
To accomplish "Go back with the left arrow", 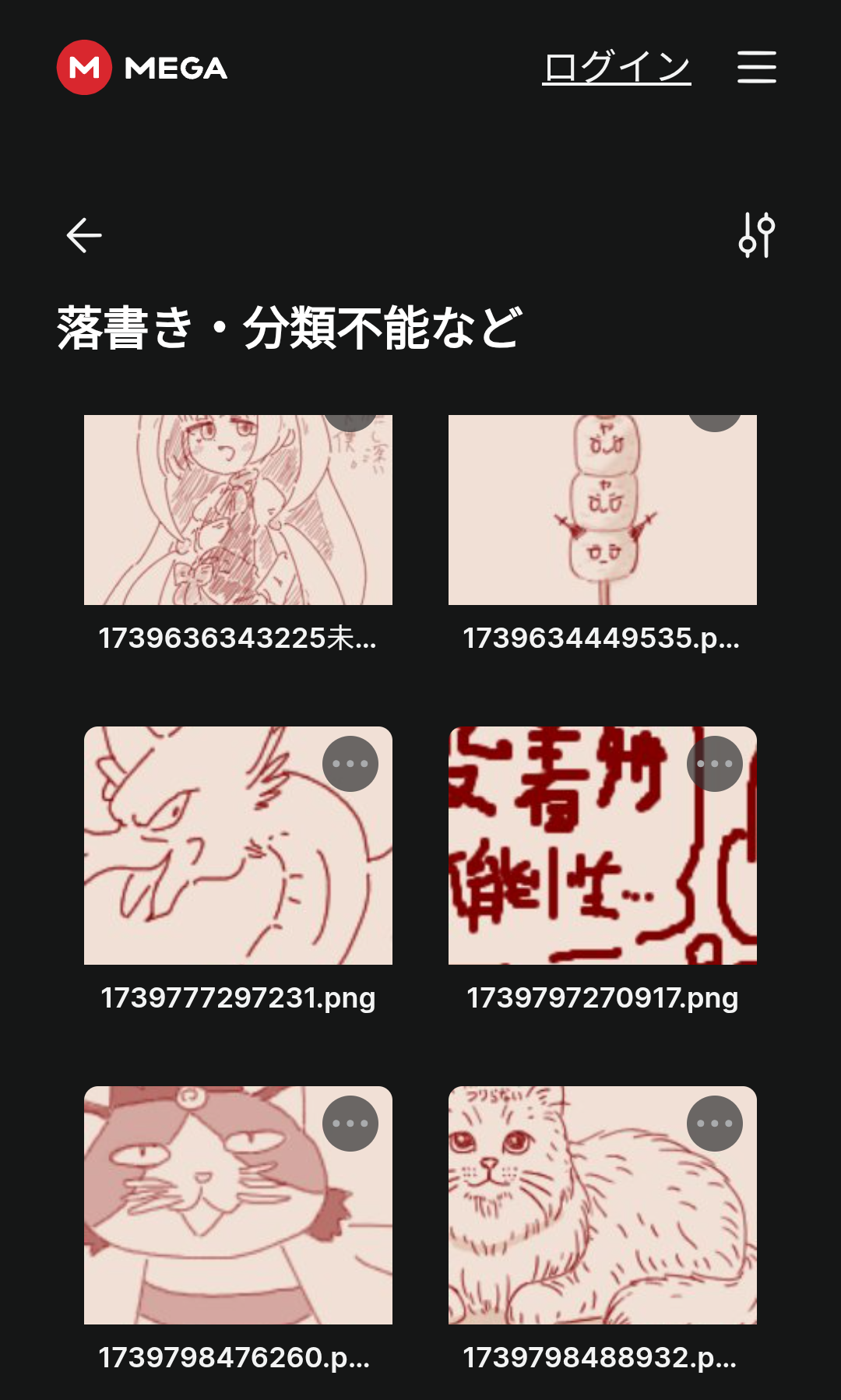I will coord(84,235).
